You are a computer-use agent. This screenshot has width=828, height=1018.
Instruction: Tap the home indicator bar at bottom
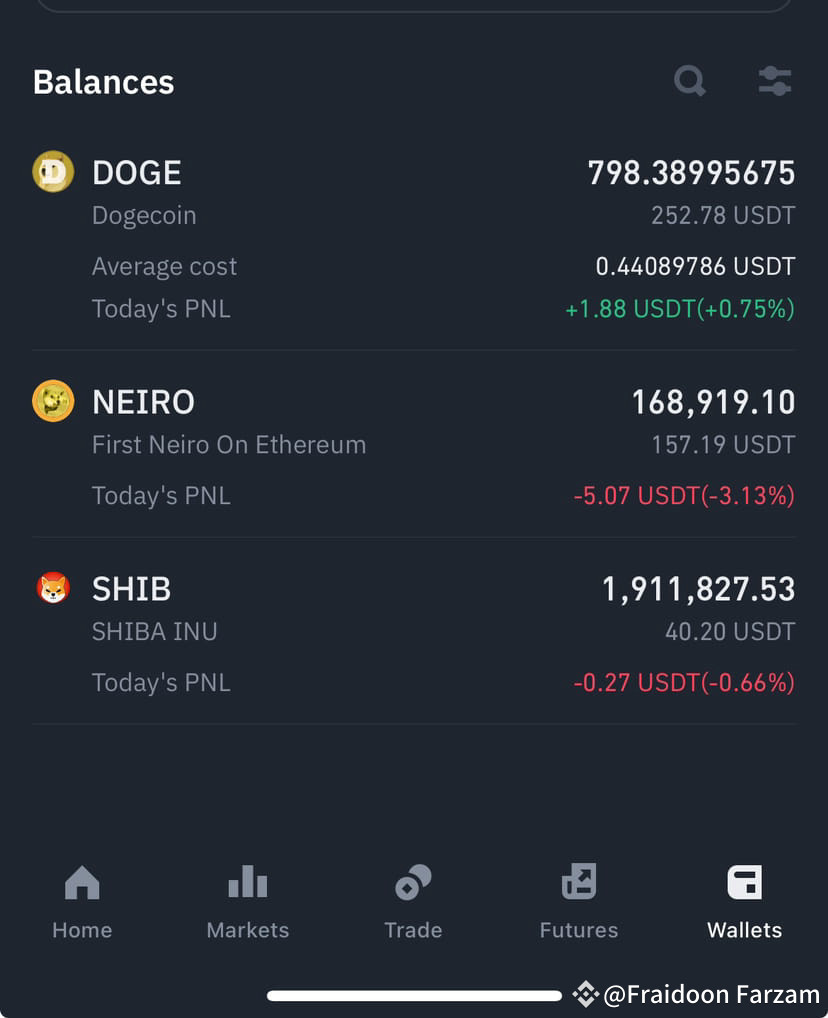tap(414, 995)
